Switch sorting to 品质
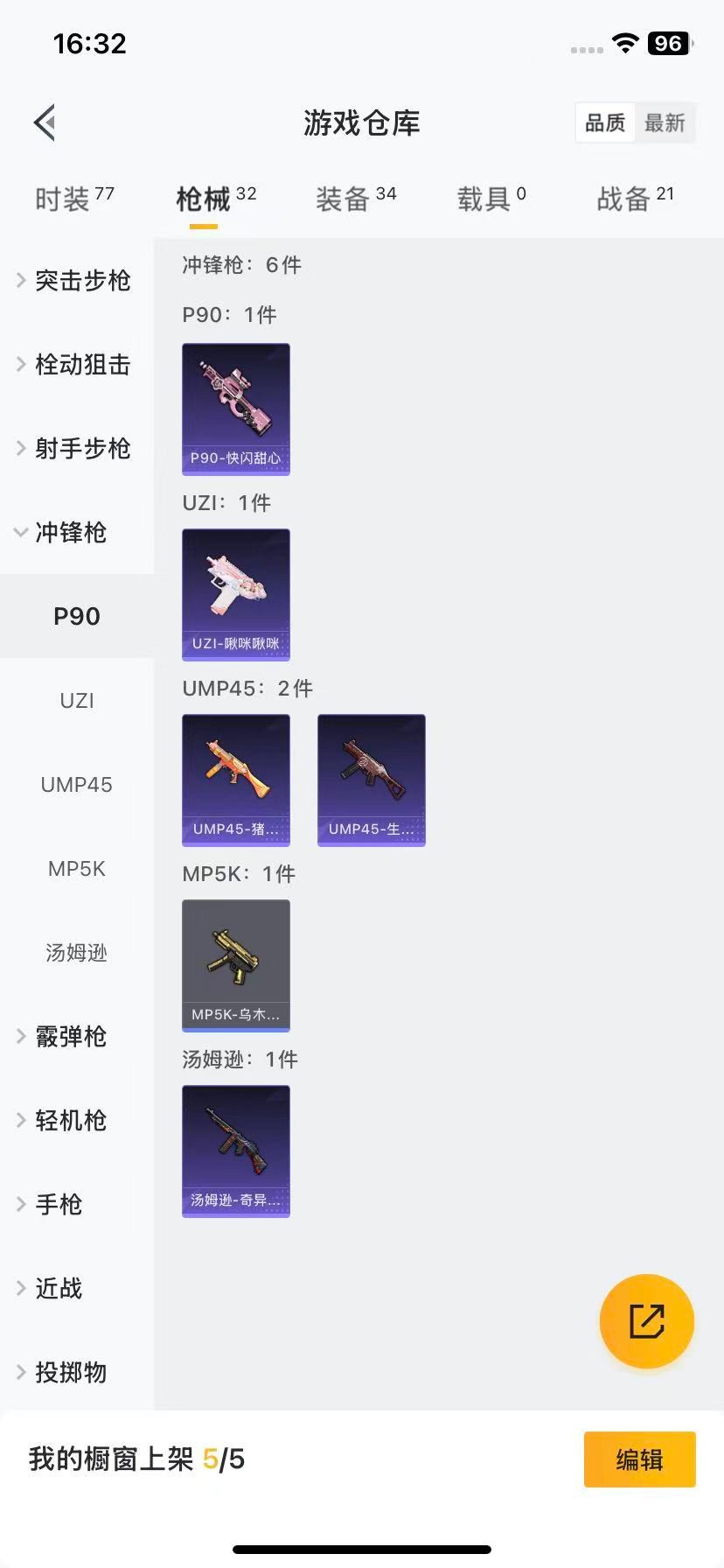 [604, 123]
